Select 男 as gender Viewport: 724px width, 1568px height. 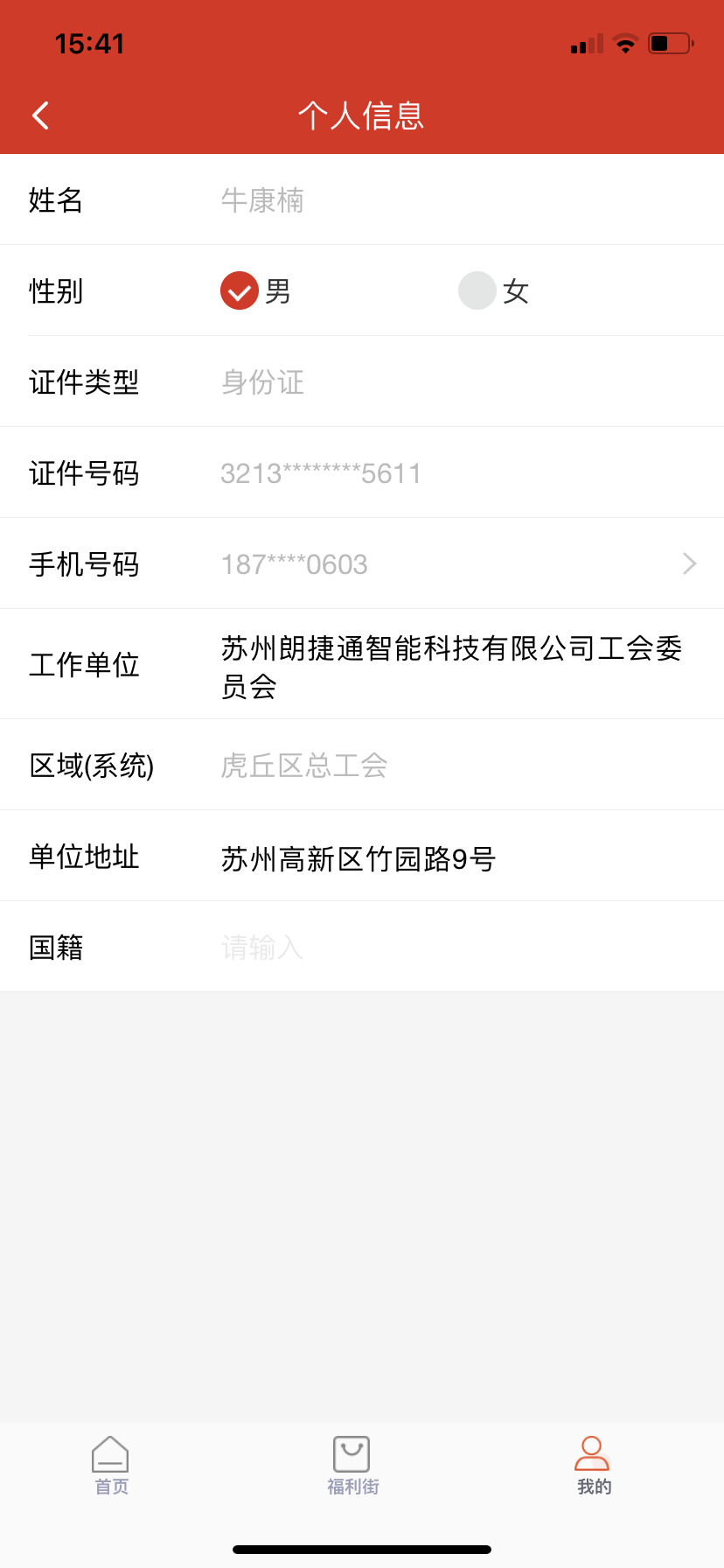(x=240, y=291)
